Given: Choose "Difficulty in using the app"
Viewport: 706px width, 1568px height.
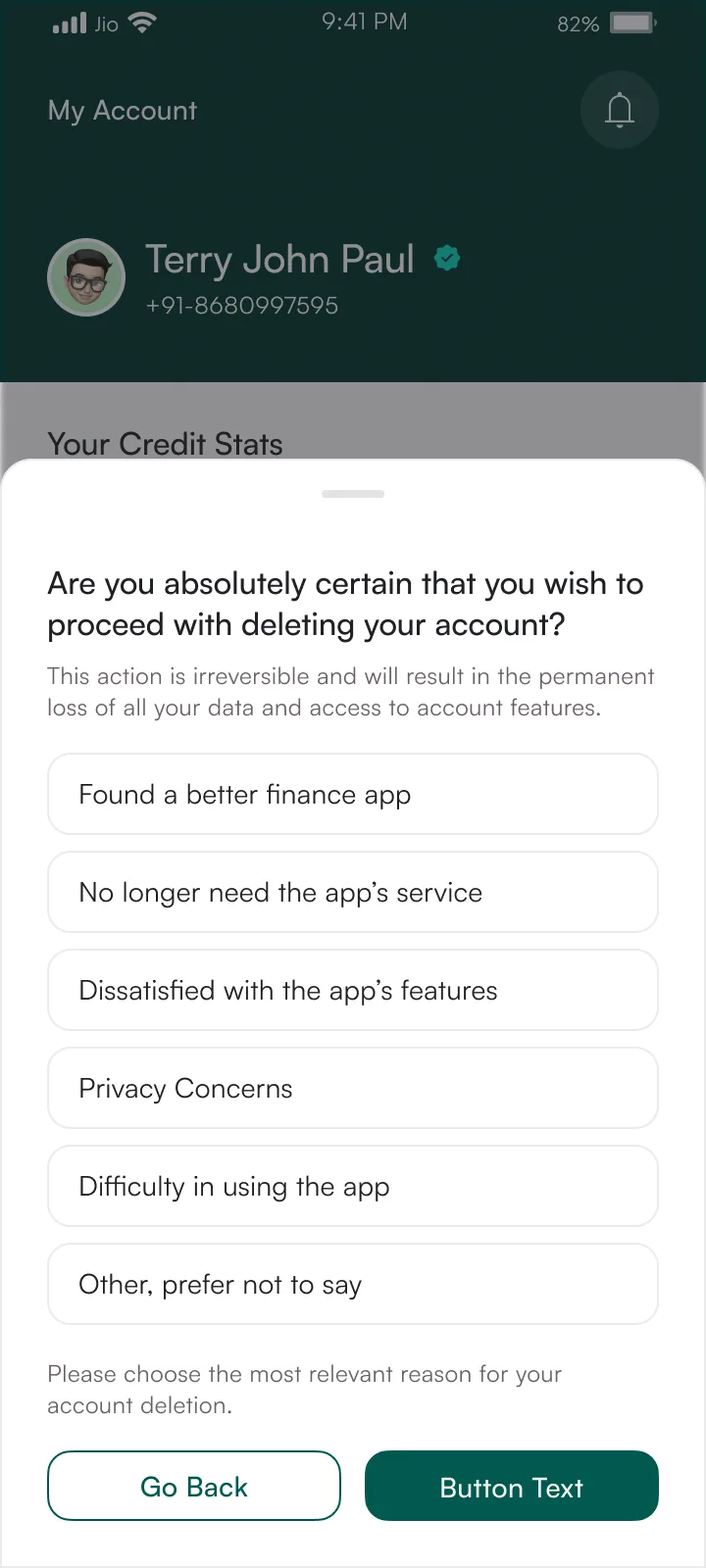Looking at the screenshot, I should coord(353,1186).
